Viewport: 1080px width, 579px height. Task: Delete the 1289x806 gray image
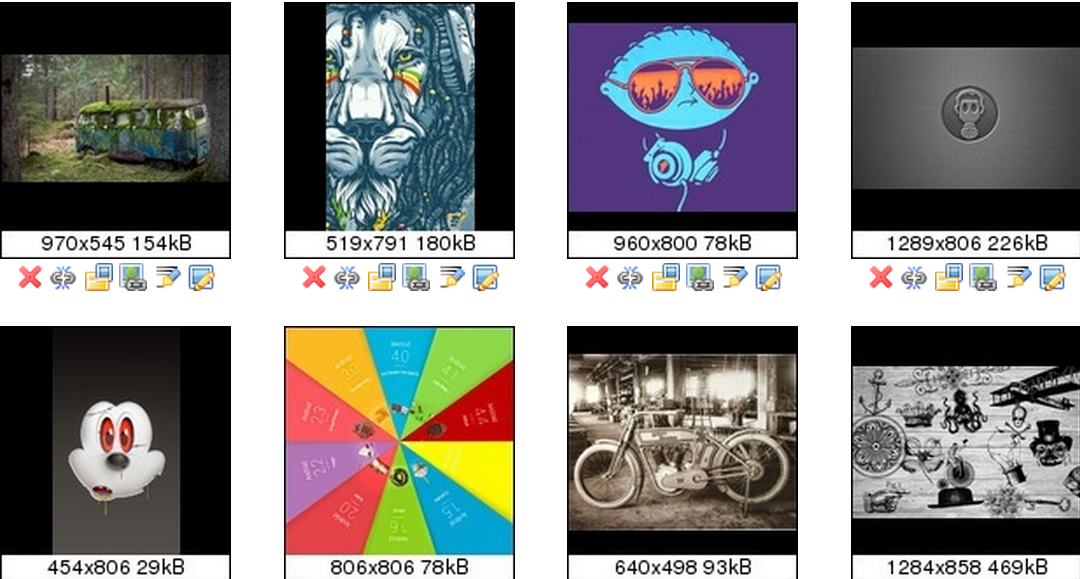pos(881,277)
